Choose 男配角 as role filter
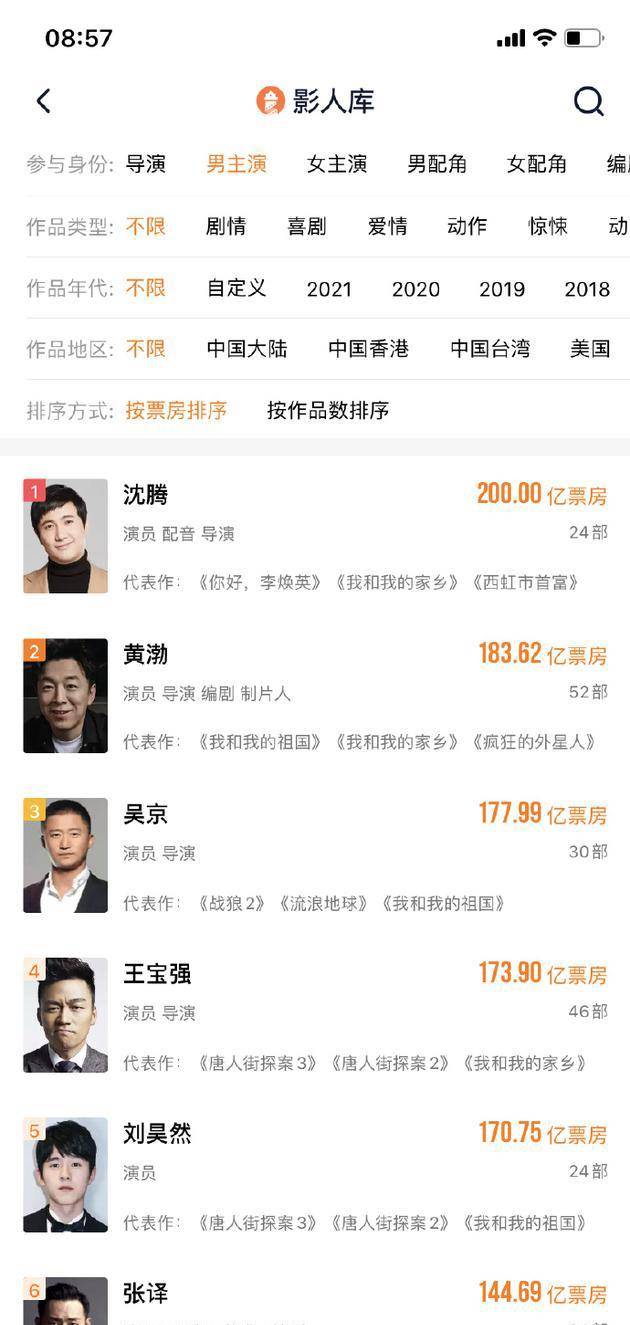630x1325 pixels. coord(437,164)
